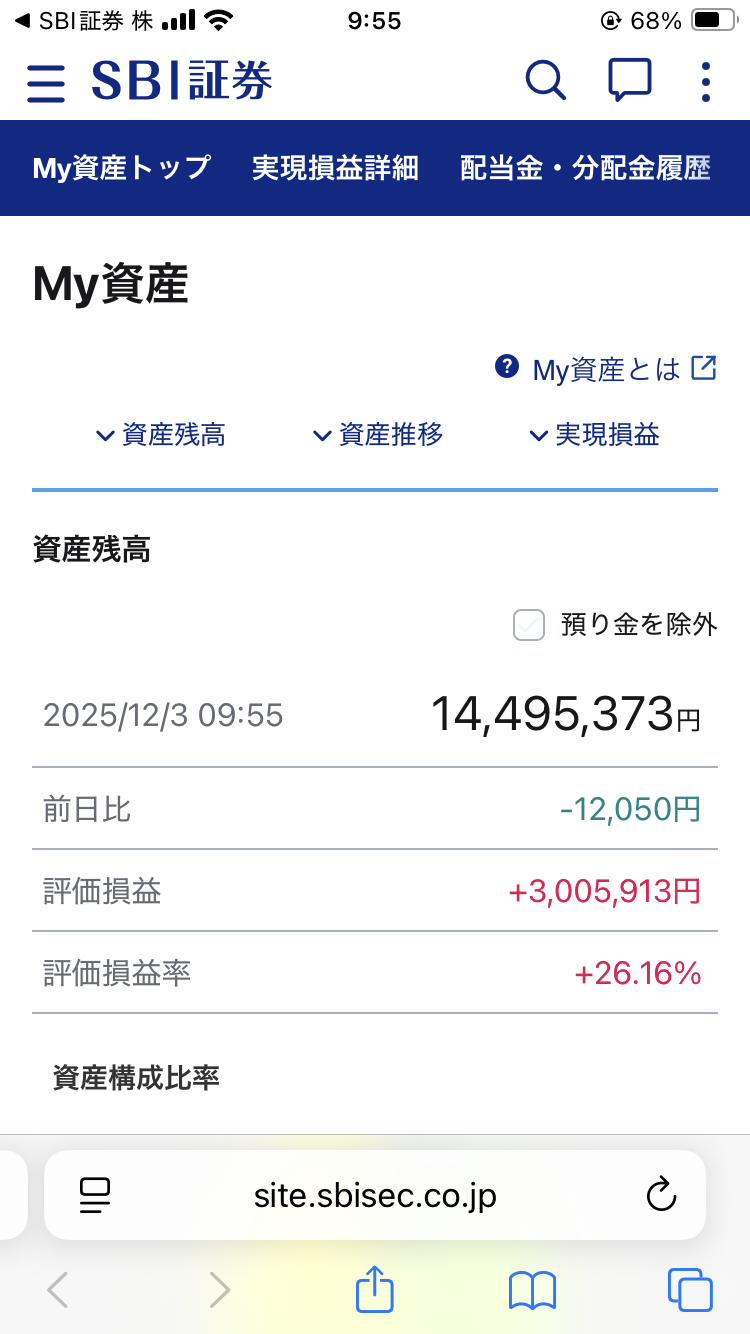Open Safari page settings menu icon
Viewport: 750px width, 1334px height.
click(x=95, y=1195)
